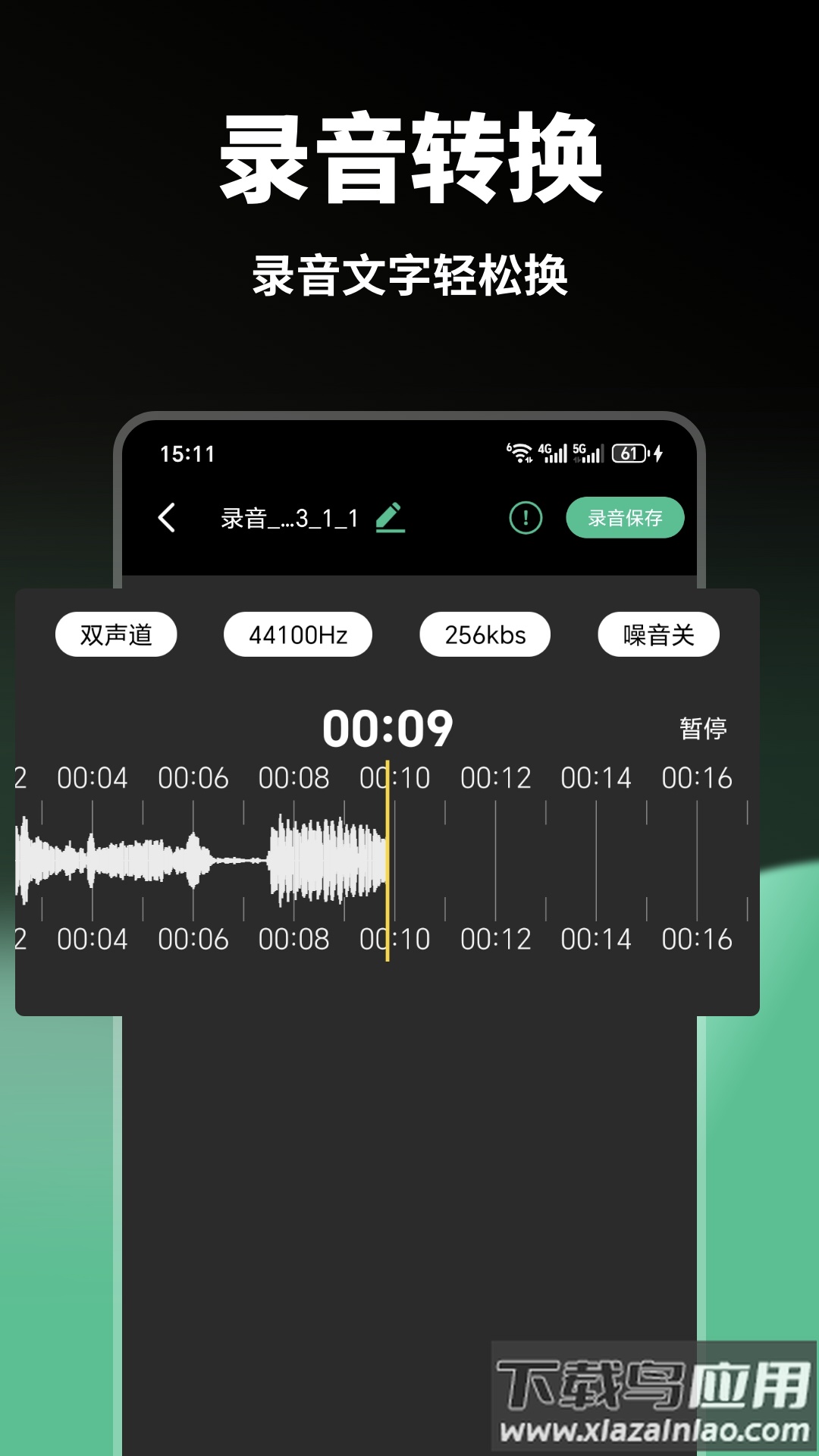Toggle 噪音关 noise reduction setting
Screen dimensions: 819x1456
point(657,634)
